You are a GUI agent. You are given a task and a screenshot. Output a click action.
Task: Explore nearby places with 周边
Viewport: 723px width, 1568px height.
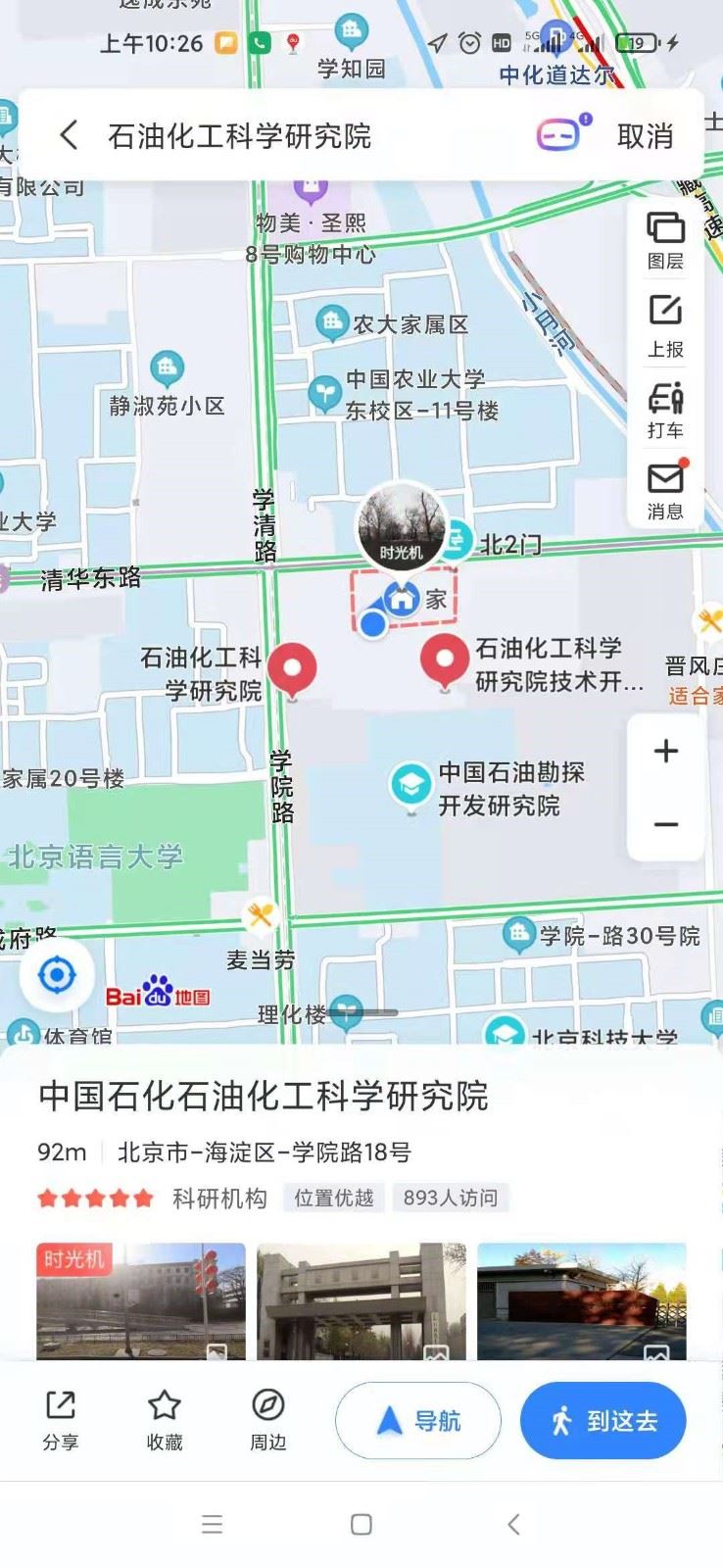(x=267, y=1420)
